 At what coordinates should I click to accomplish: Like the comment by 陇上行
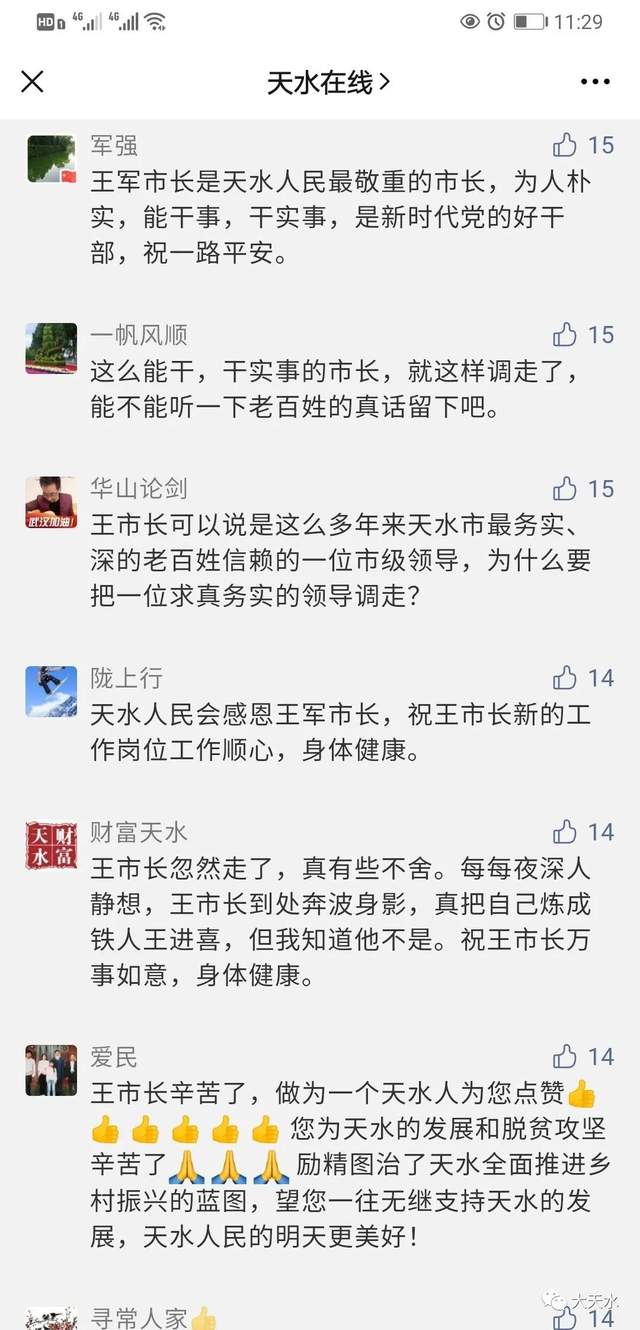[x=566, y=678]
